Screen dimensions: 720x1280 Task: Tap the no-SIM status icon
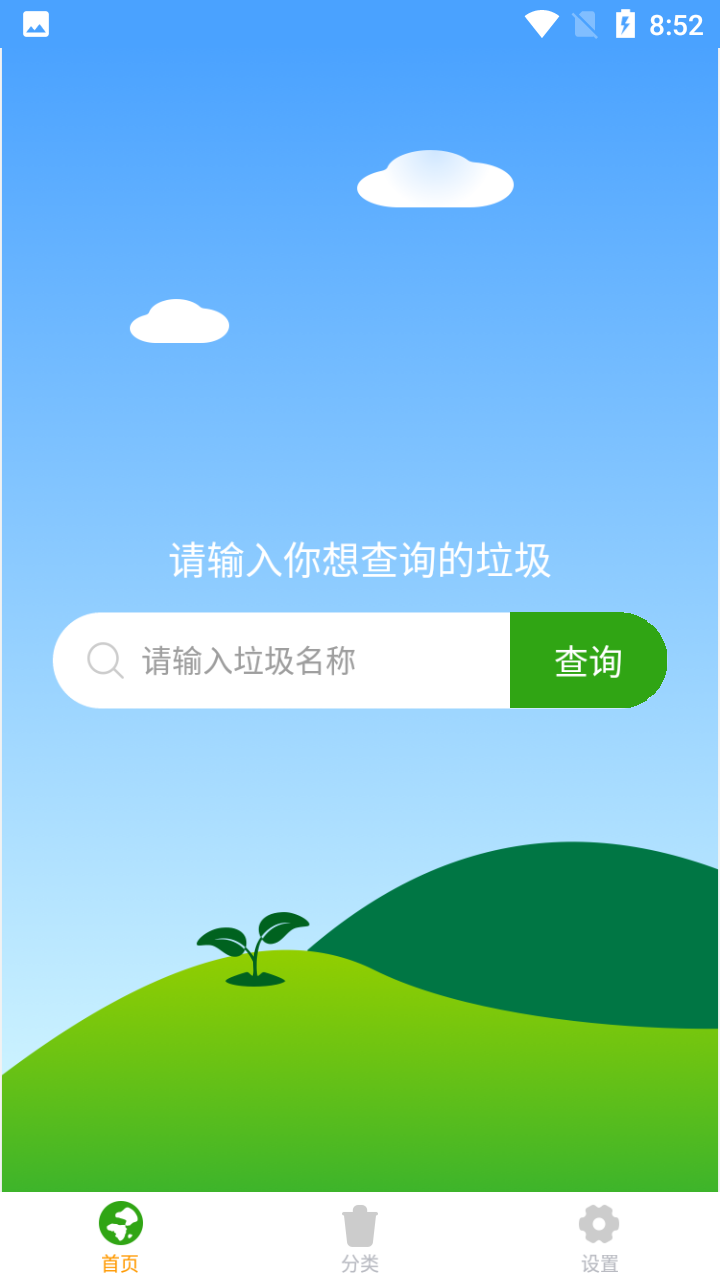[x=583, y=24]
